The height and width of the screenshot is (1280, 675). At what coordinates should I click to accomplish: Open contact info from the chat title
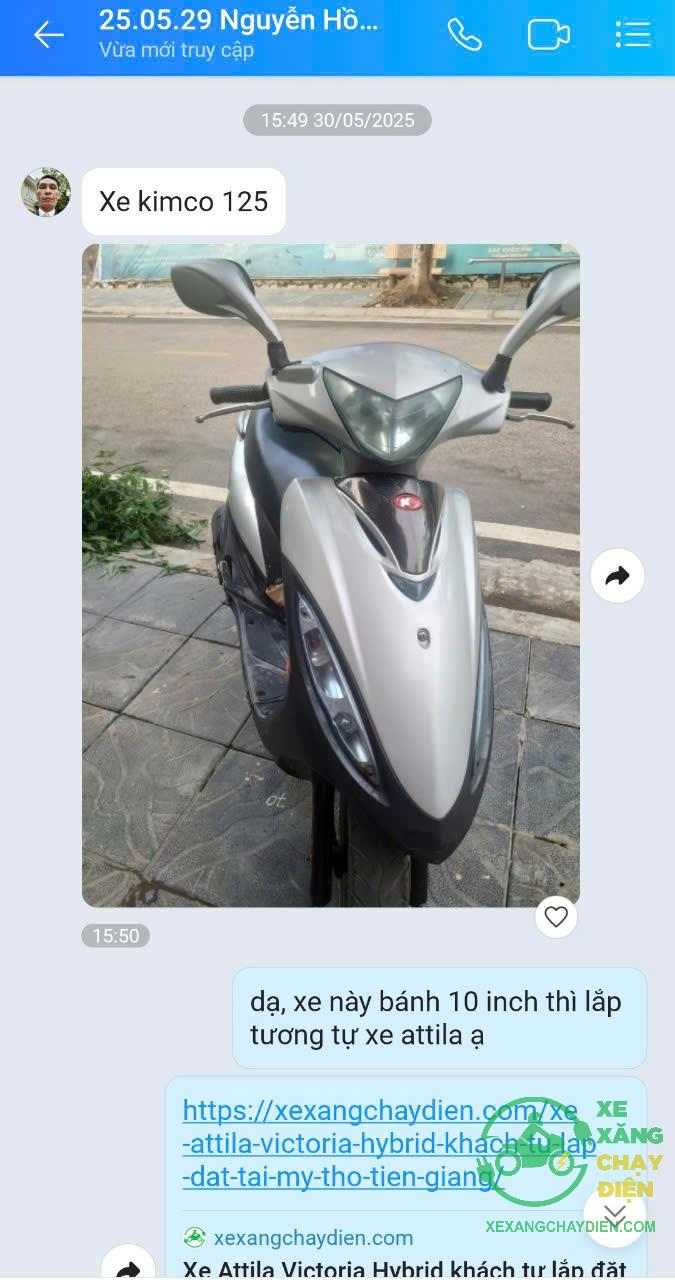[x=240, y=33]
